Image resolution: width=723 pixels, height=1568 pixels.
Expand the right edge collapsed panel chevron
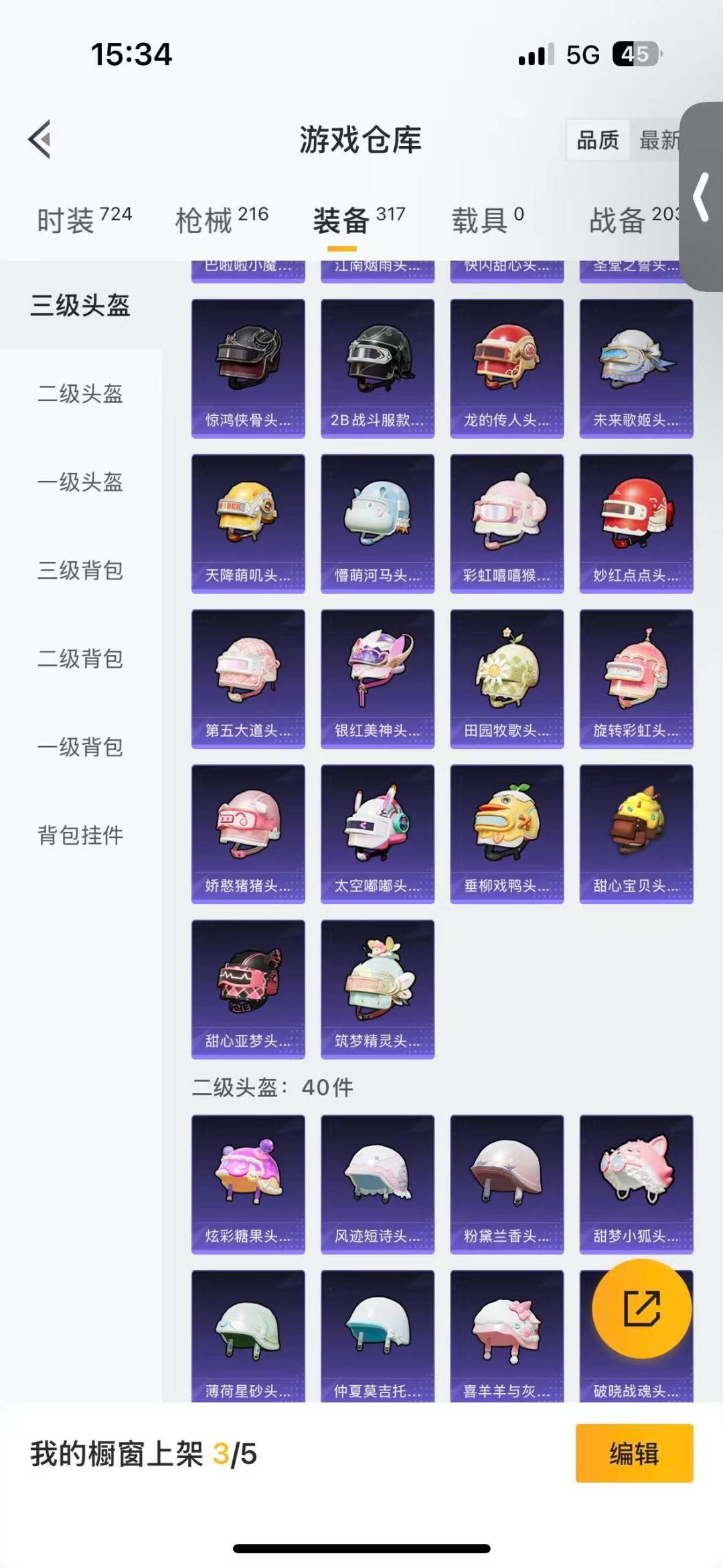(x=701, y=198)
